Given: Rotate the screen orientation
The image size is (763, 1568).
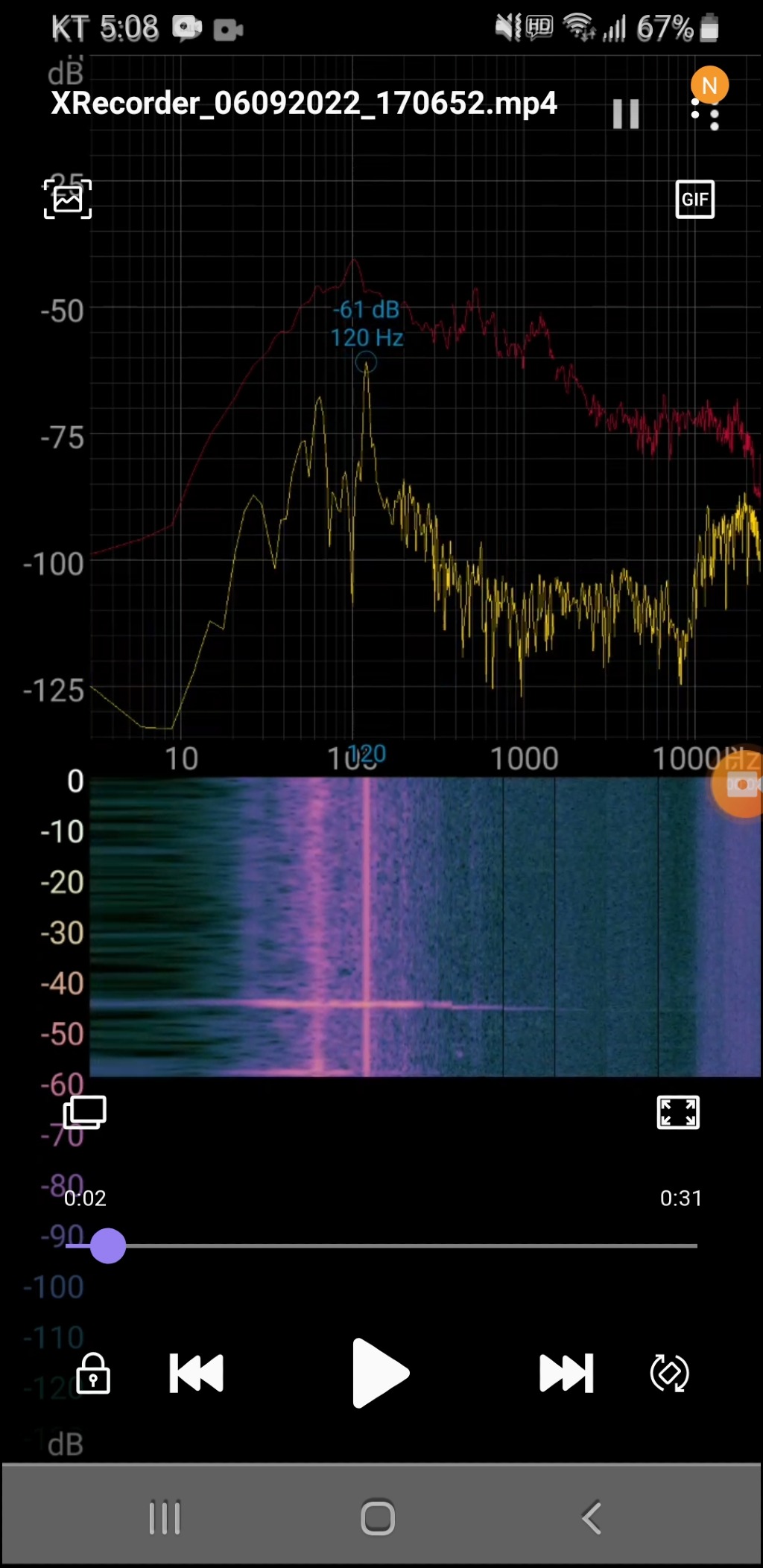Looking at the screenshot, I should [x=669, y=1373].
